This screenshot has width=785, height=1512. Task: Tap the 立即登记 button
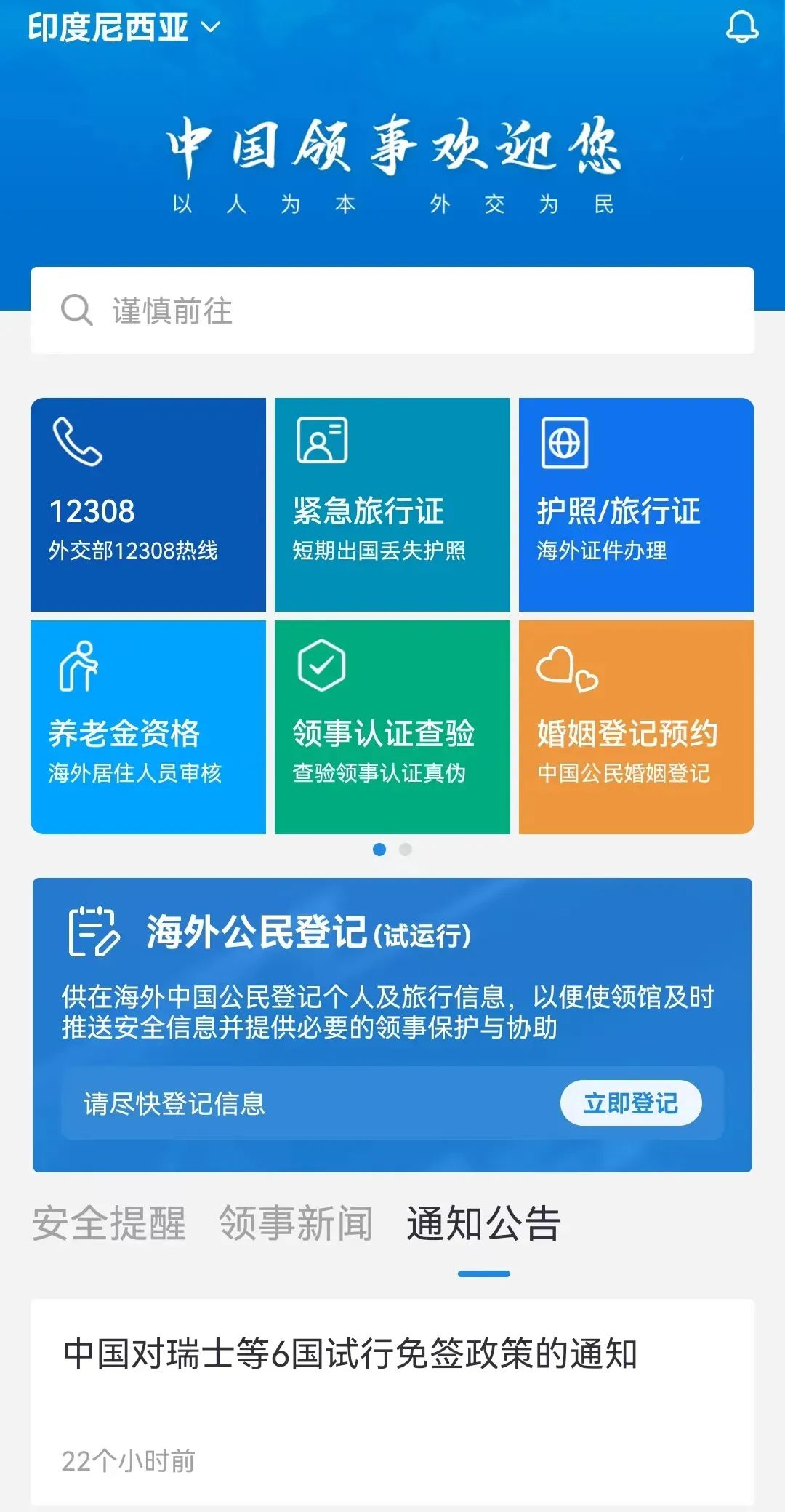click(630, 1103)
